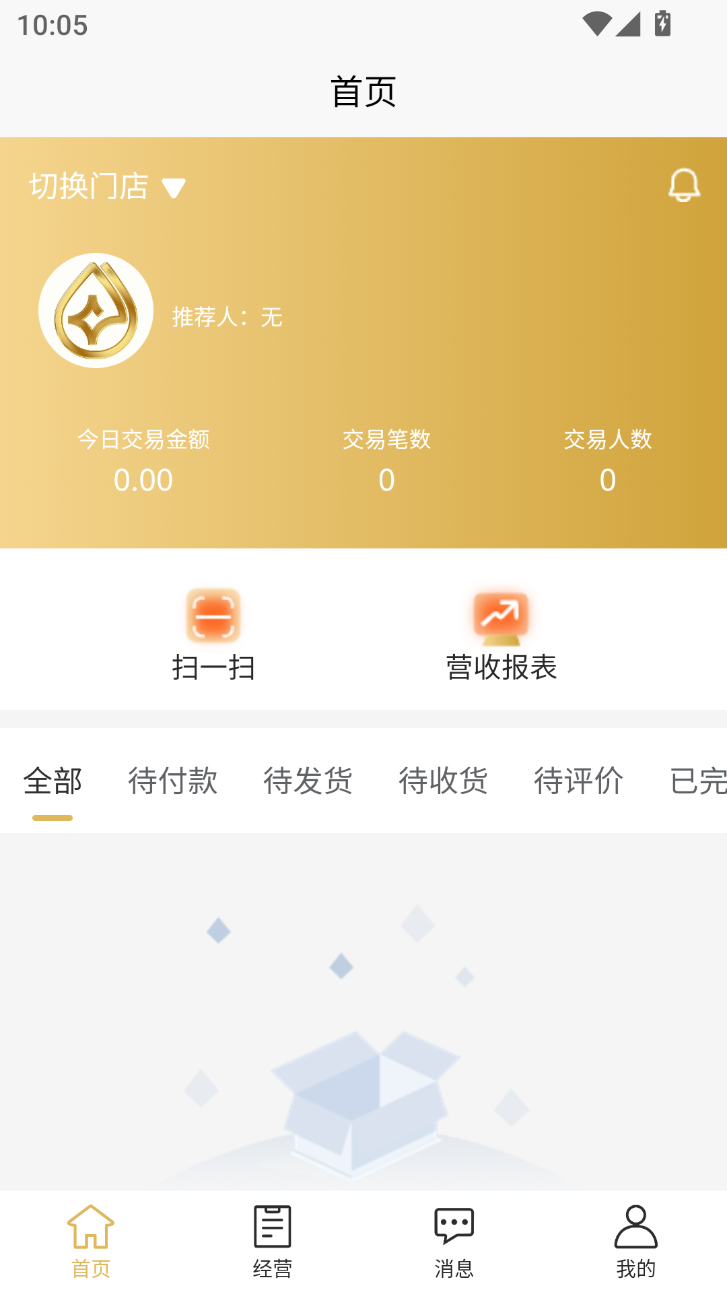Click the notification bell icon
This screenshot has height=1292, width=727.
[684, 185]
